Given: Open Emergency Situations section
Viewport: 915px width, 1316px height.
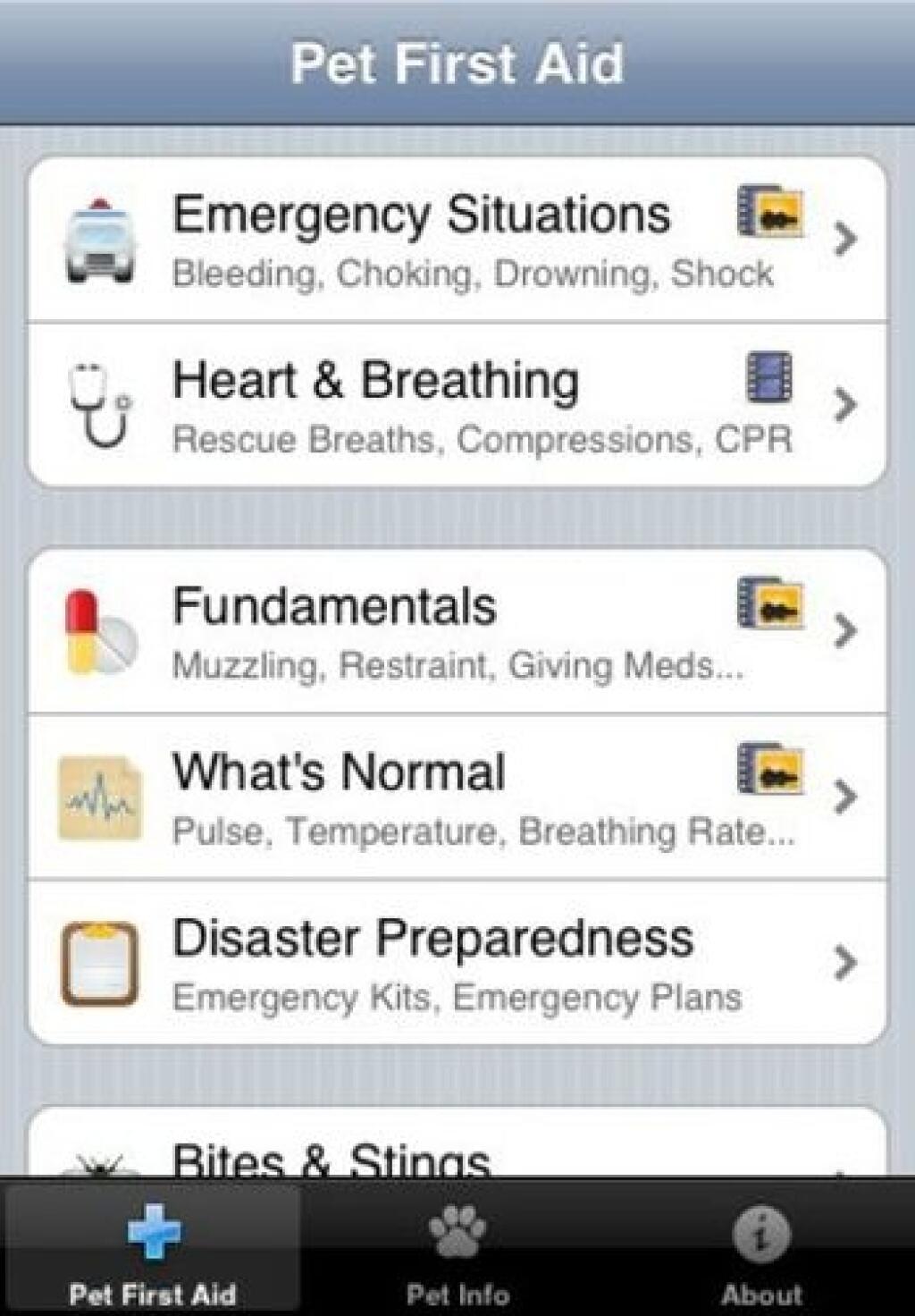Looking at the screenshot, I should point(457,240).
